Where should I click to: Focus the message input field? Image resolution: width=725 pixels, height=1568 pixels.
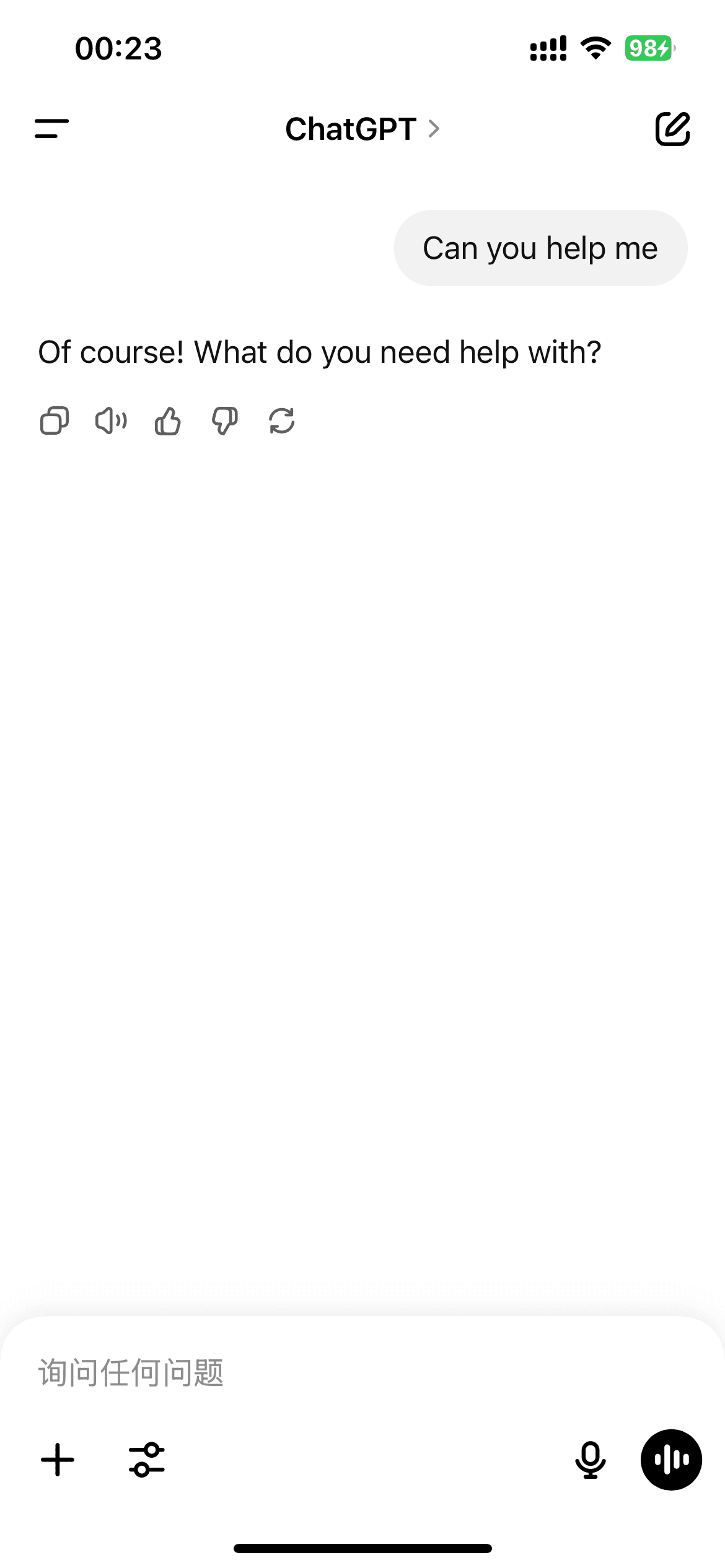point(362,1372)
